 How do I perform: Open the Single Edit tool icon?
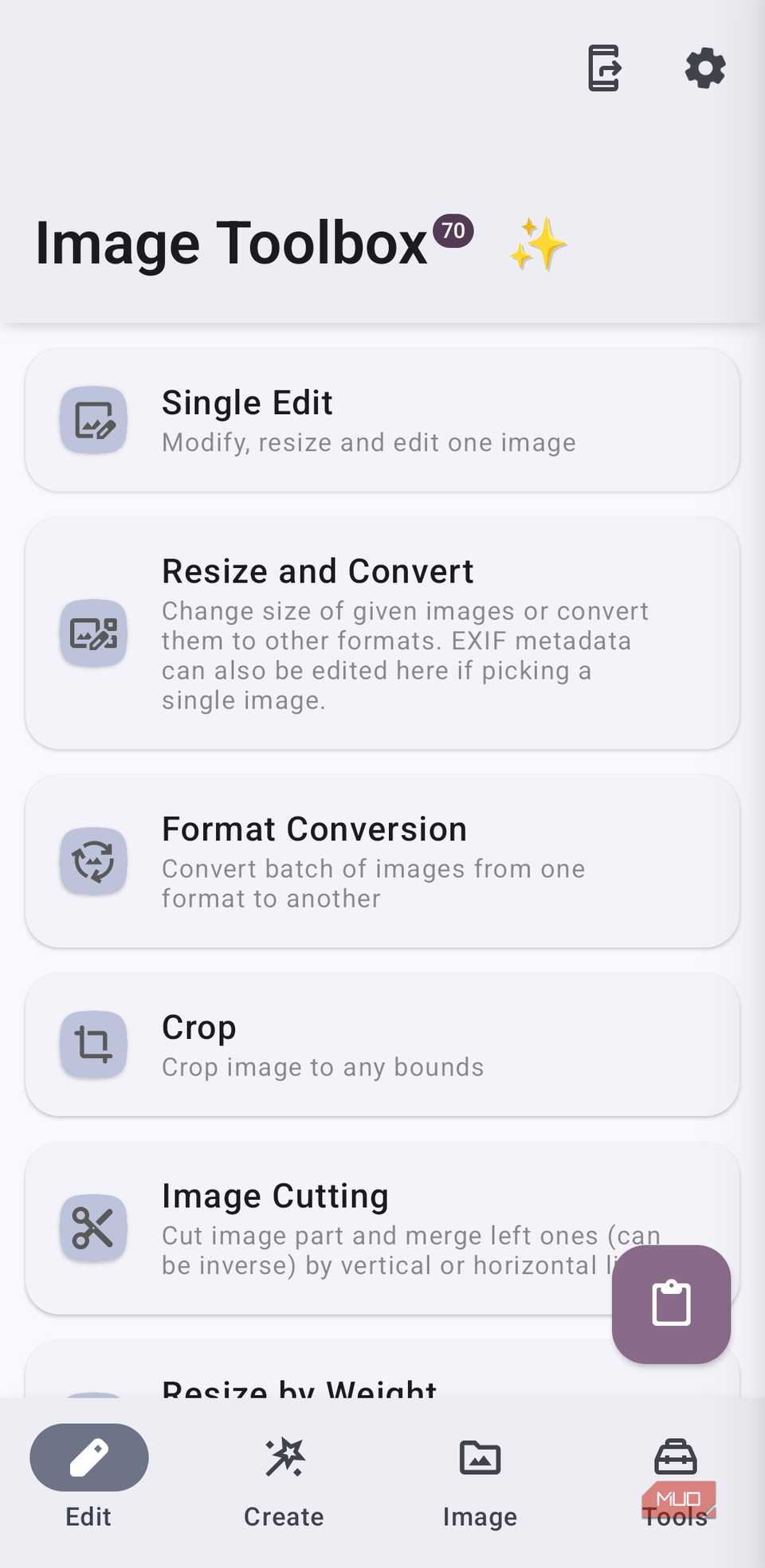pos(92,421)
